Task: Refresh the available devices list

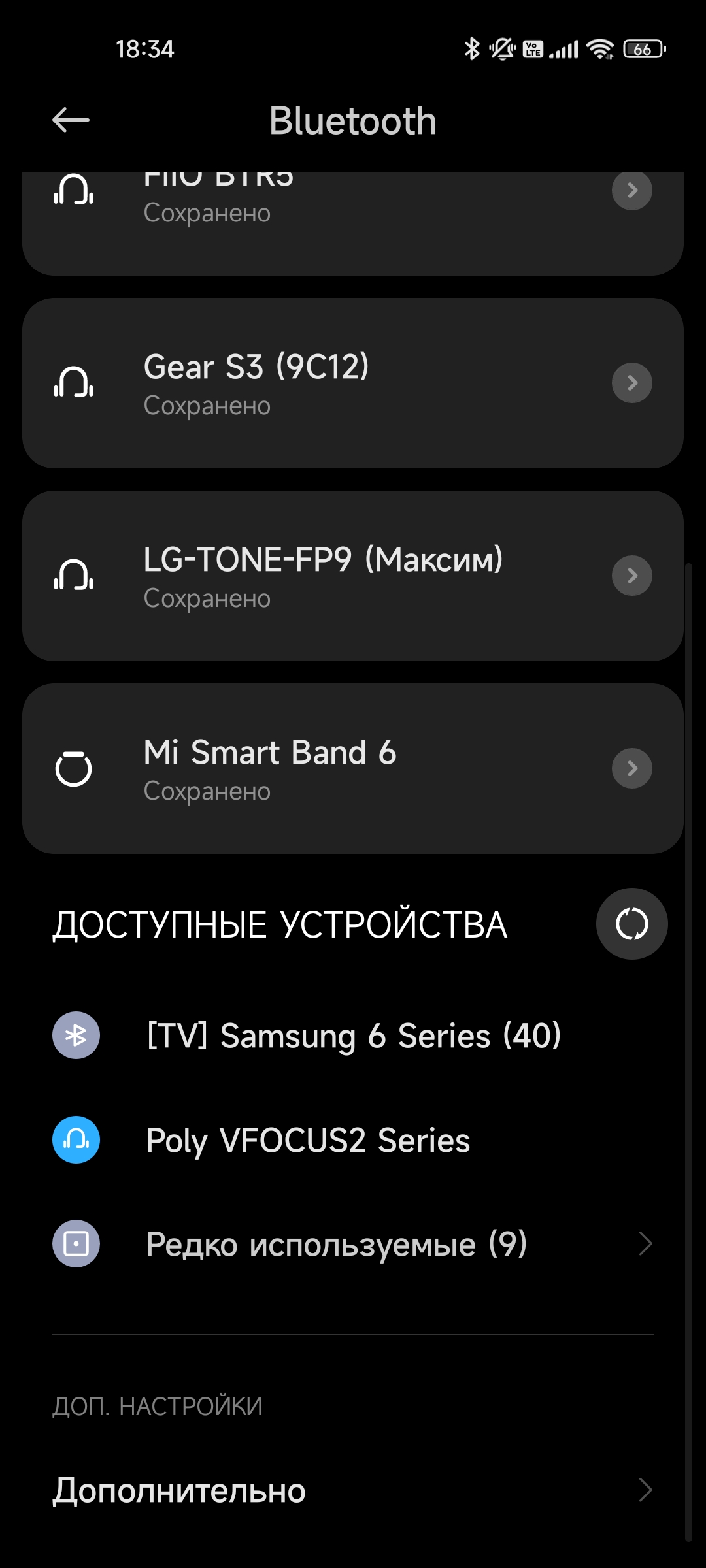Action: 631,924
